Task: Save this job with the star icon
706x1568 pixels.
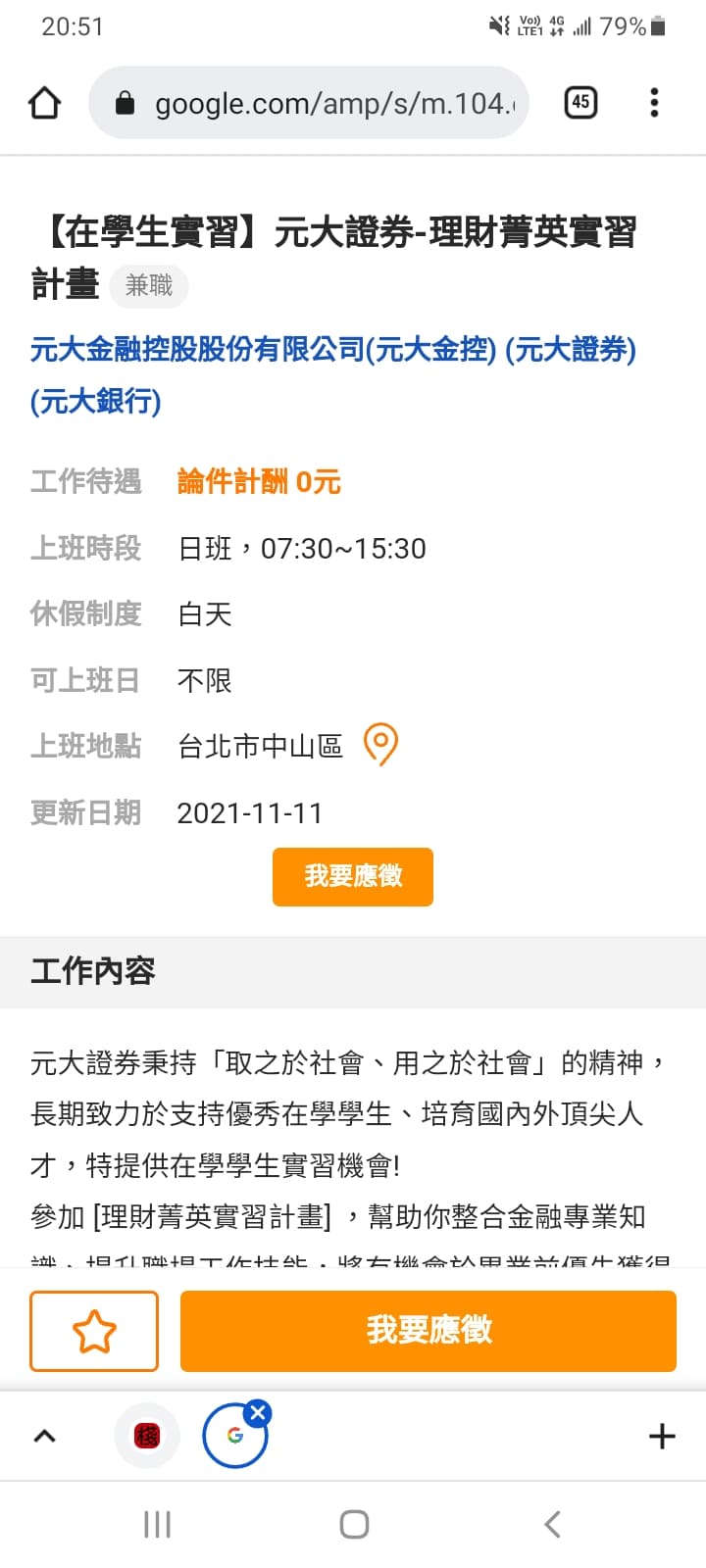Action: click(x=94, y=1331)
